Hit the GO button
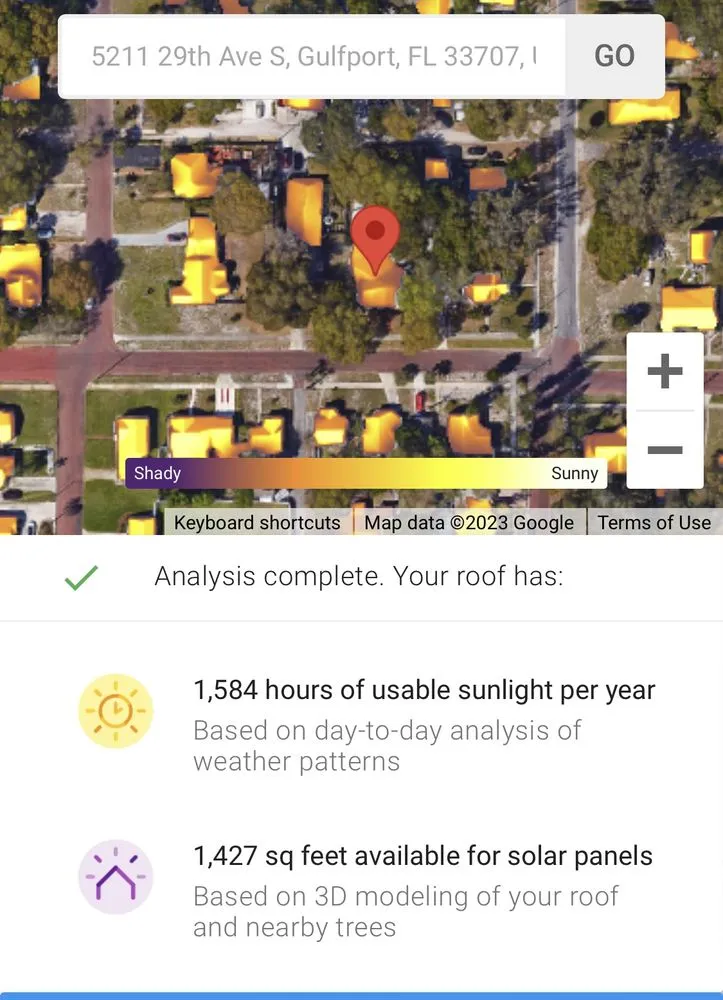This screenshot has width=723, height=1000. pyautogui.click(x=614, y=56)
